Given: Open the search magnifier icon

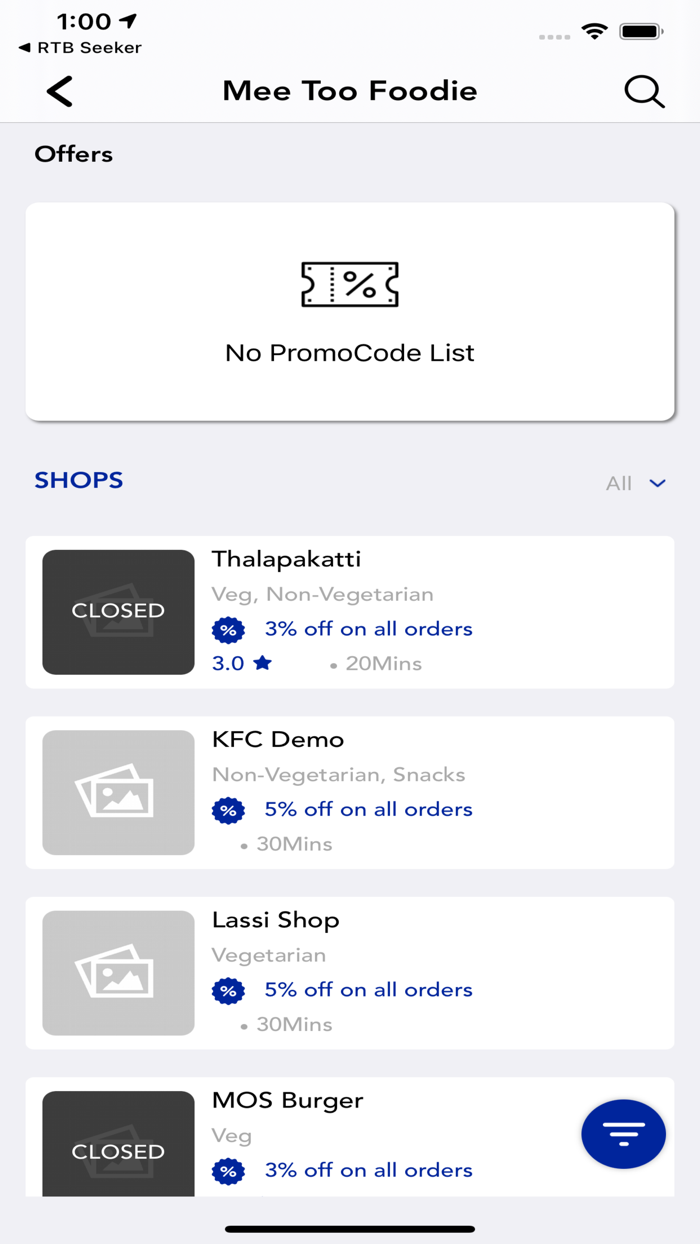Looking at the screenshot, I should pyautogui.click(x=644, y=92).
